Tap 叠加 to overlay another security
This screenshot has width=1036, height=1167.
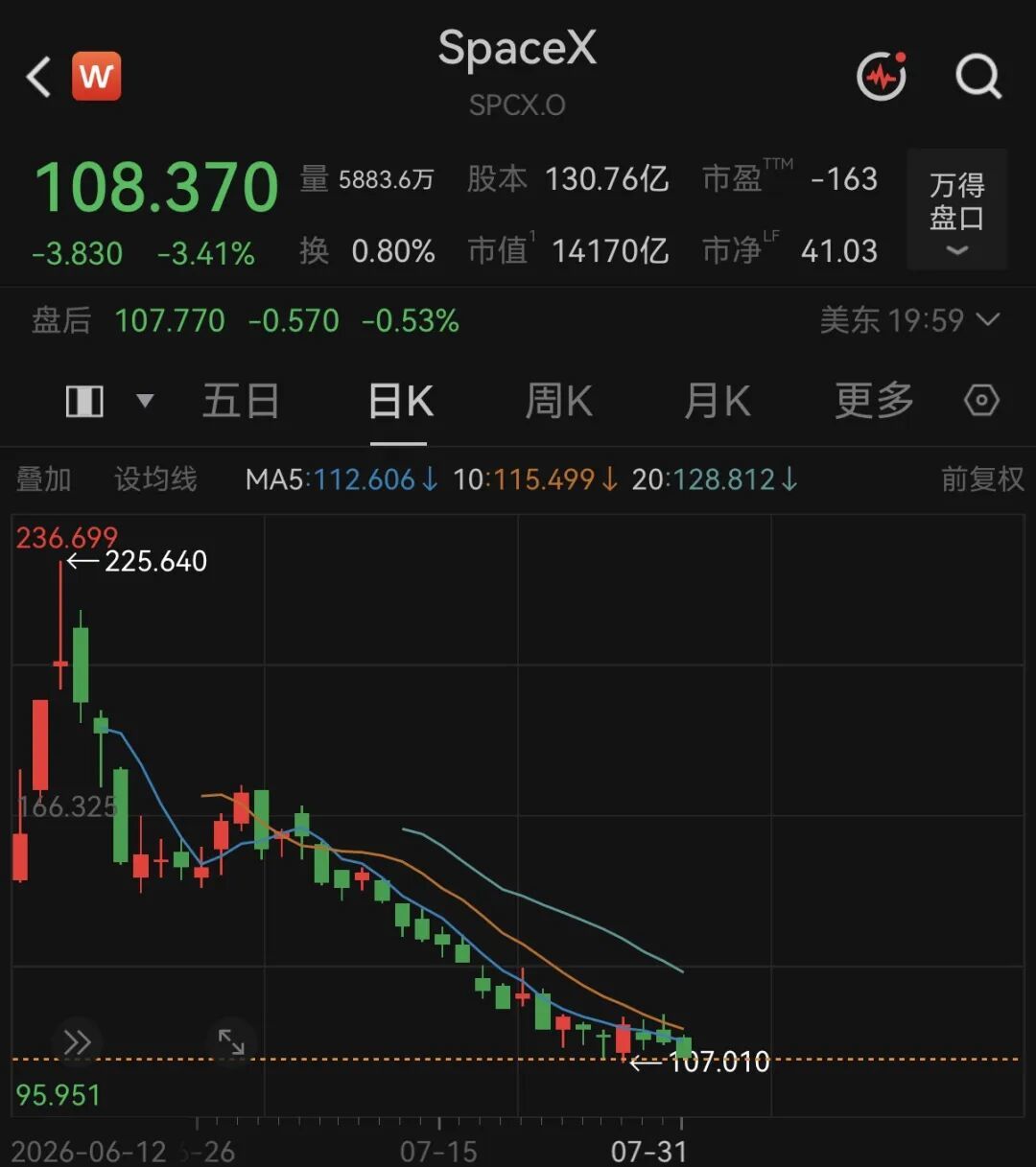[x=43, y=478]
